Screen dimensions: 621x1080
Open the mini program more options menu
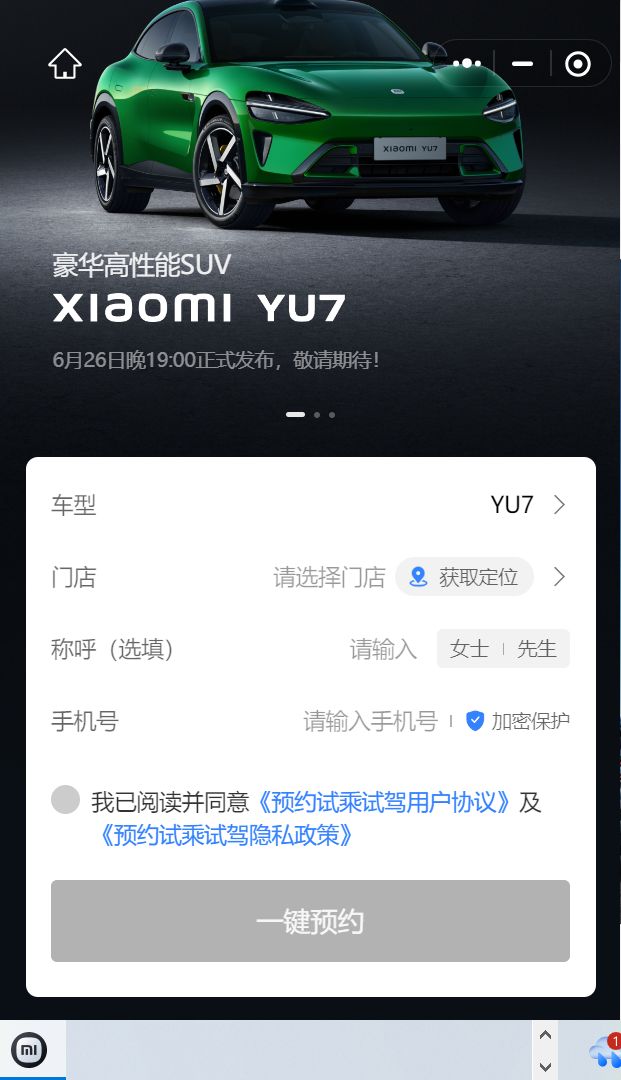(x=466, y=64)
